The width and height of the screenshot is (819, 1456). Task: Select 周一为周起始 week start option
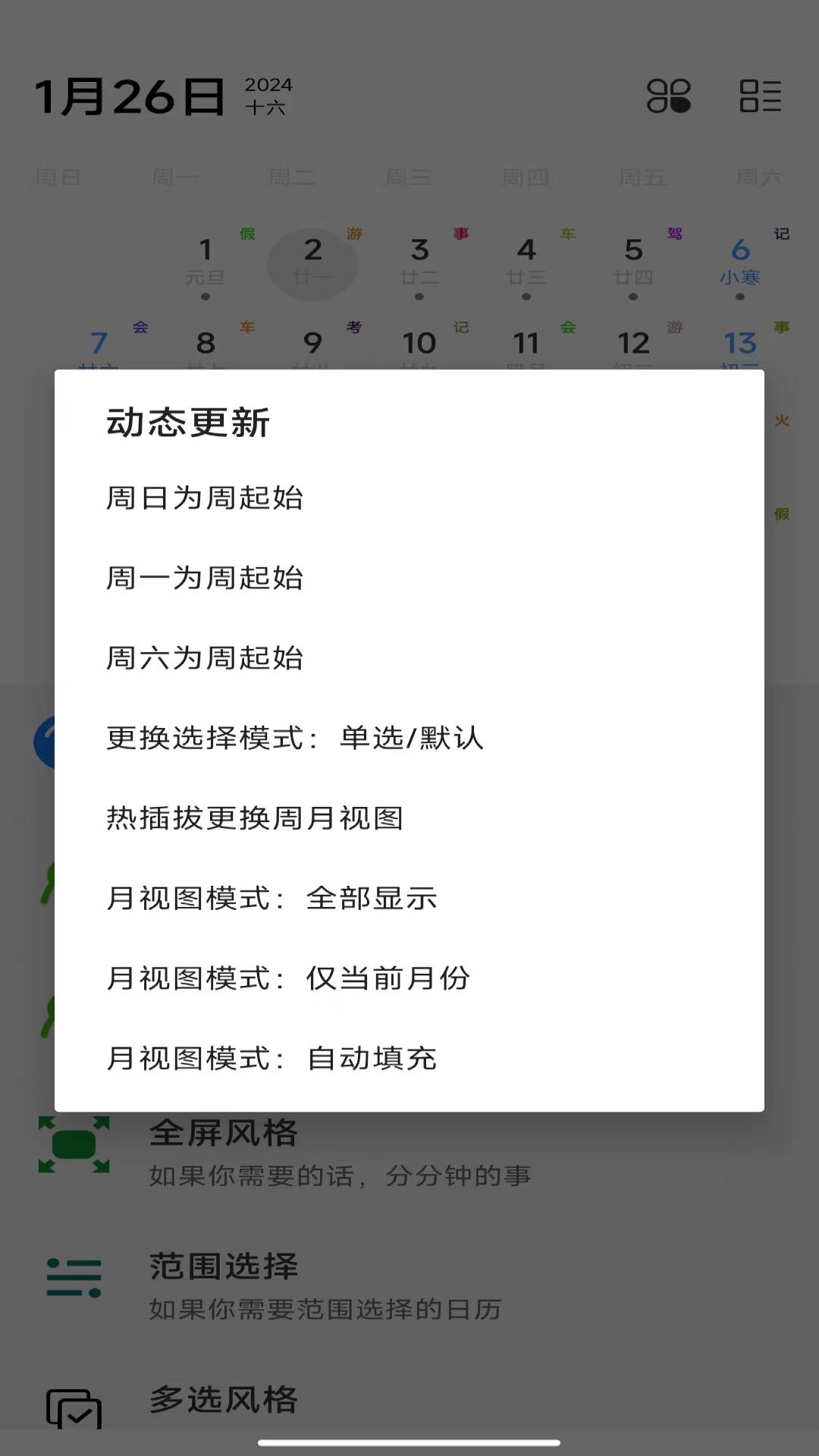(205, 579)
